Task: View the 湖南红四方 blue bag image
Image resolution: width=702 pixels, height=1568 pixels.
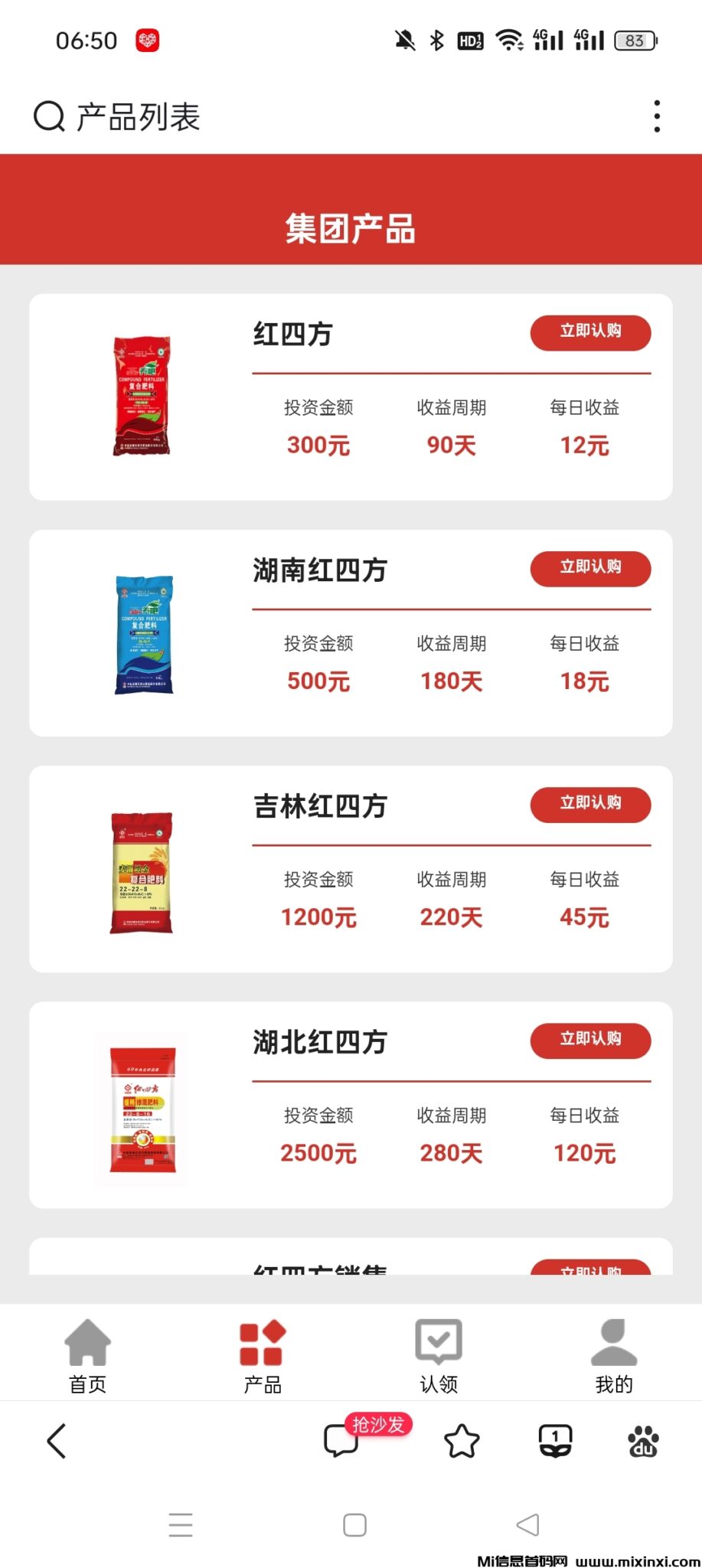Action: (x=144, y=634)
